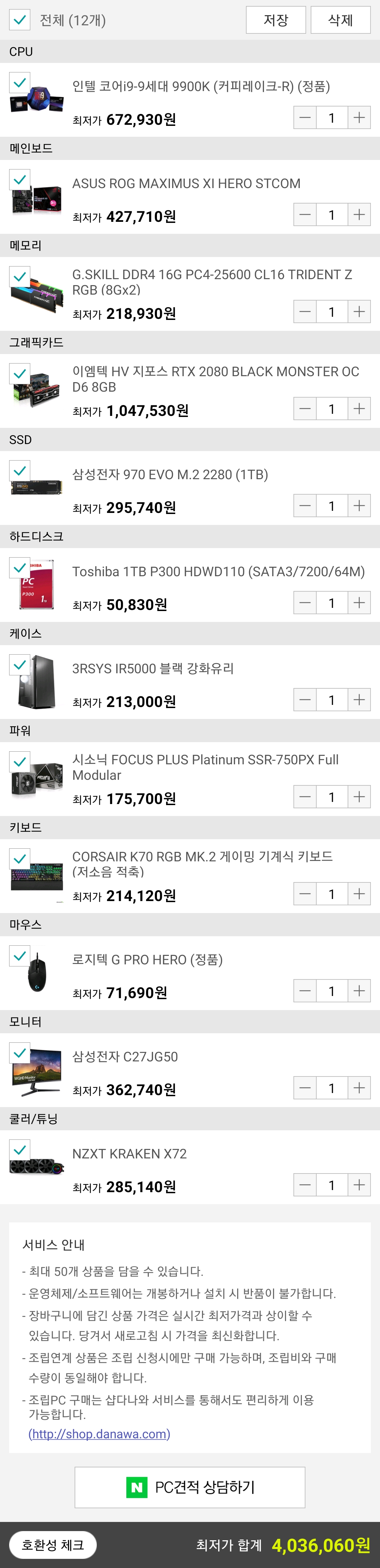This screenshot has height=1568, width=380.
Task: Uncheck the NZXT KRAKEN X72 checkbox
Action: coord(19,1150)
